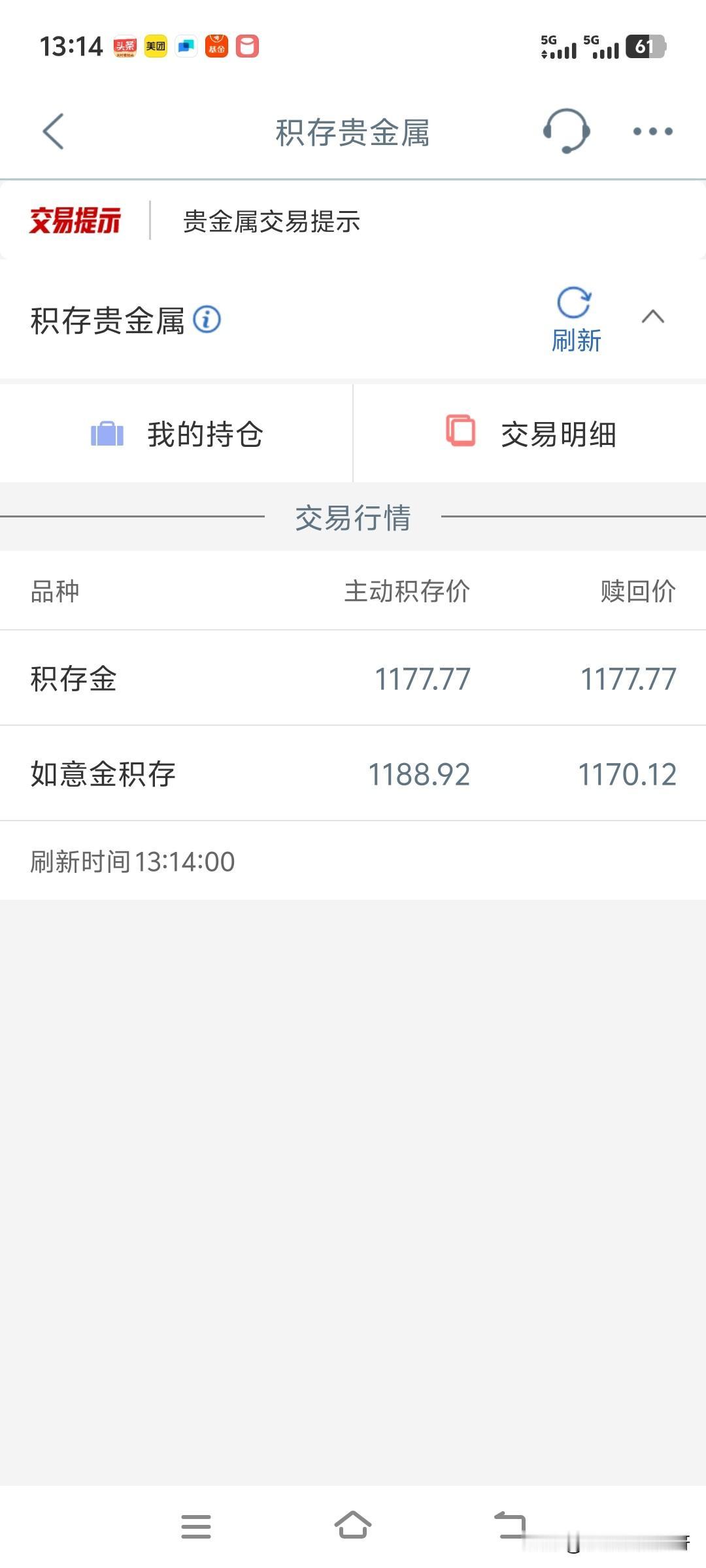Open the 美团 icon in status bar

pyautogui.click(x=156, y=47)
